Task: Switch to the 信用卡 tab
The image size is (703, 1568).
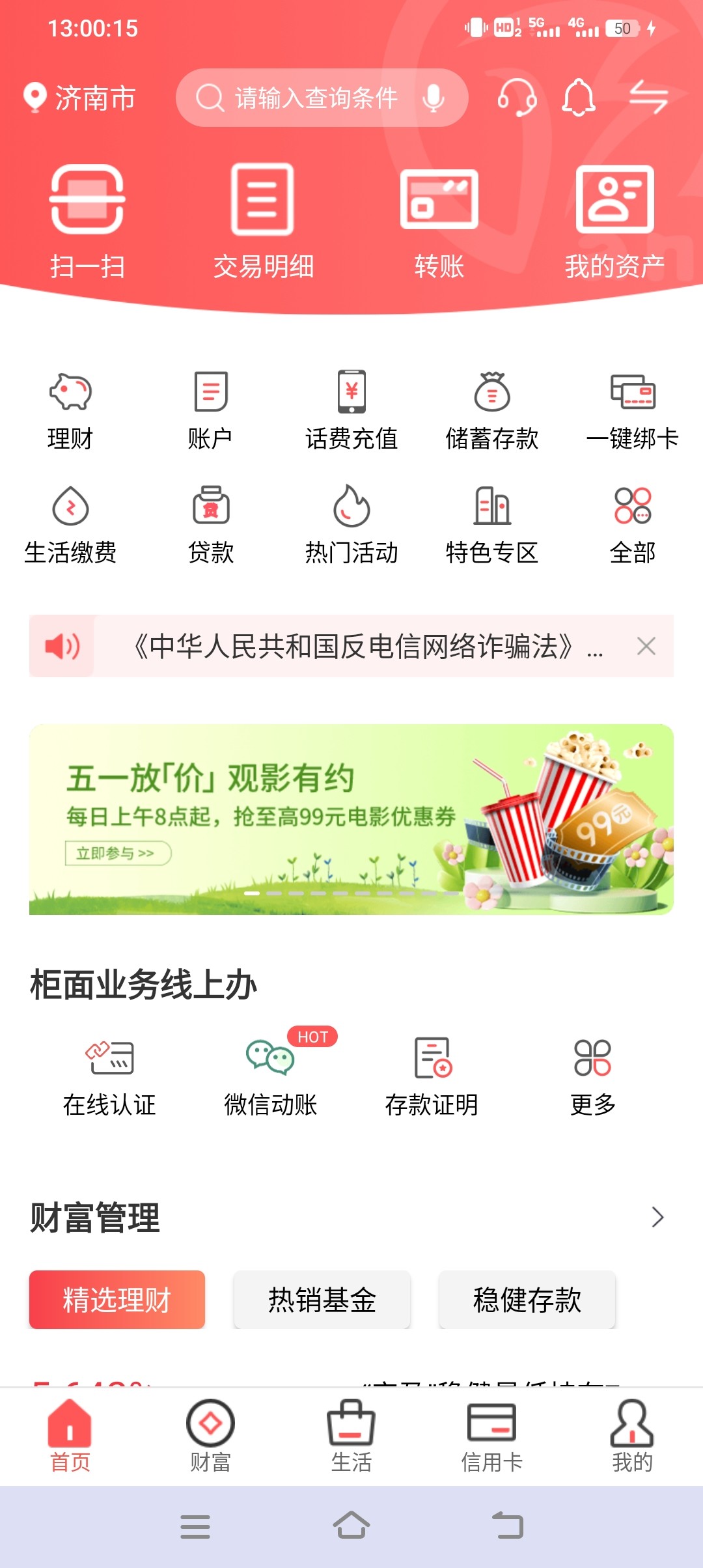Action: 491,1436
